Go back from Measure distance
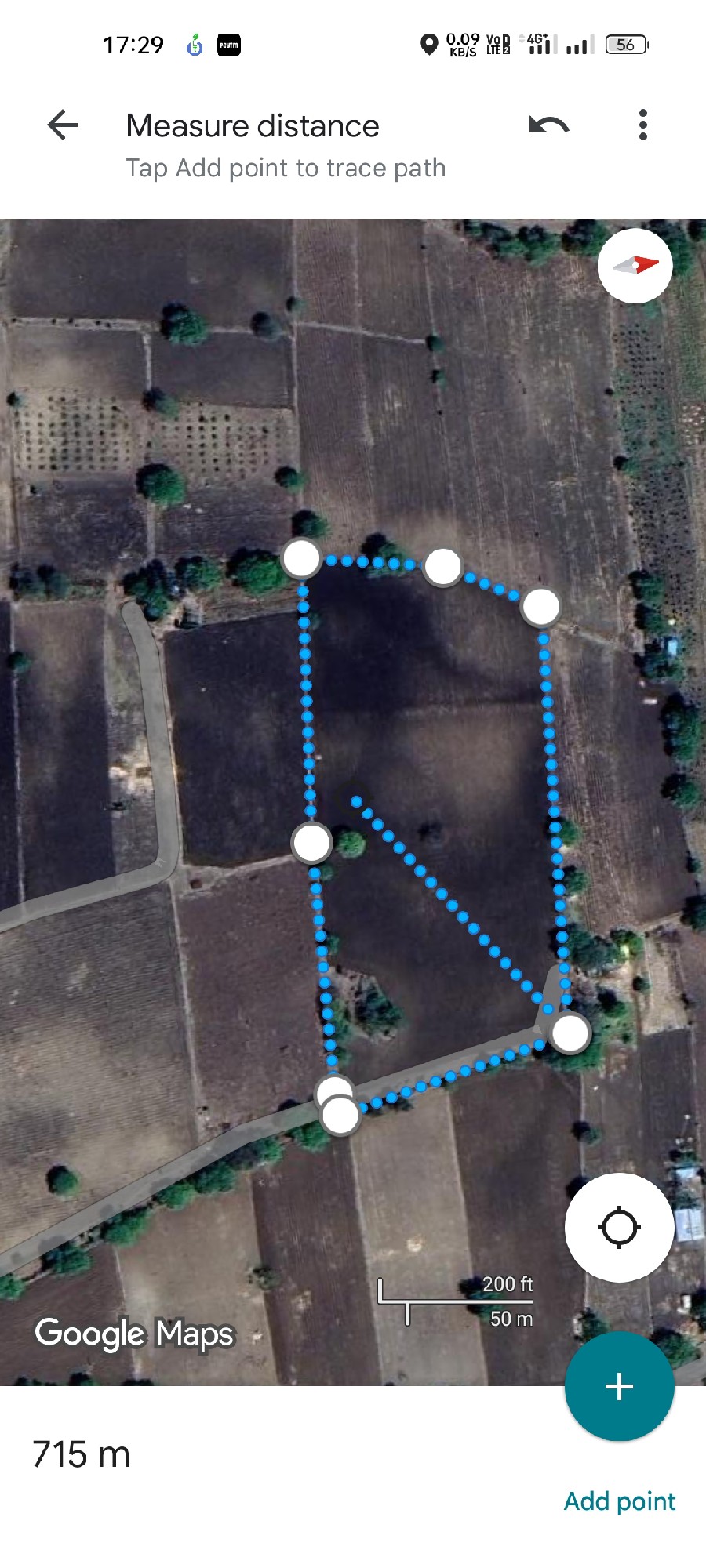The height and width of the screenshot is (1568, 706). 63,125
